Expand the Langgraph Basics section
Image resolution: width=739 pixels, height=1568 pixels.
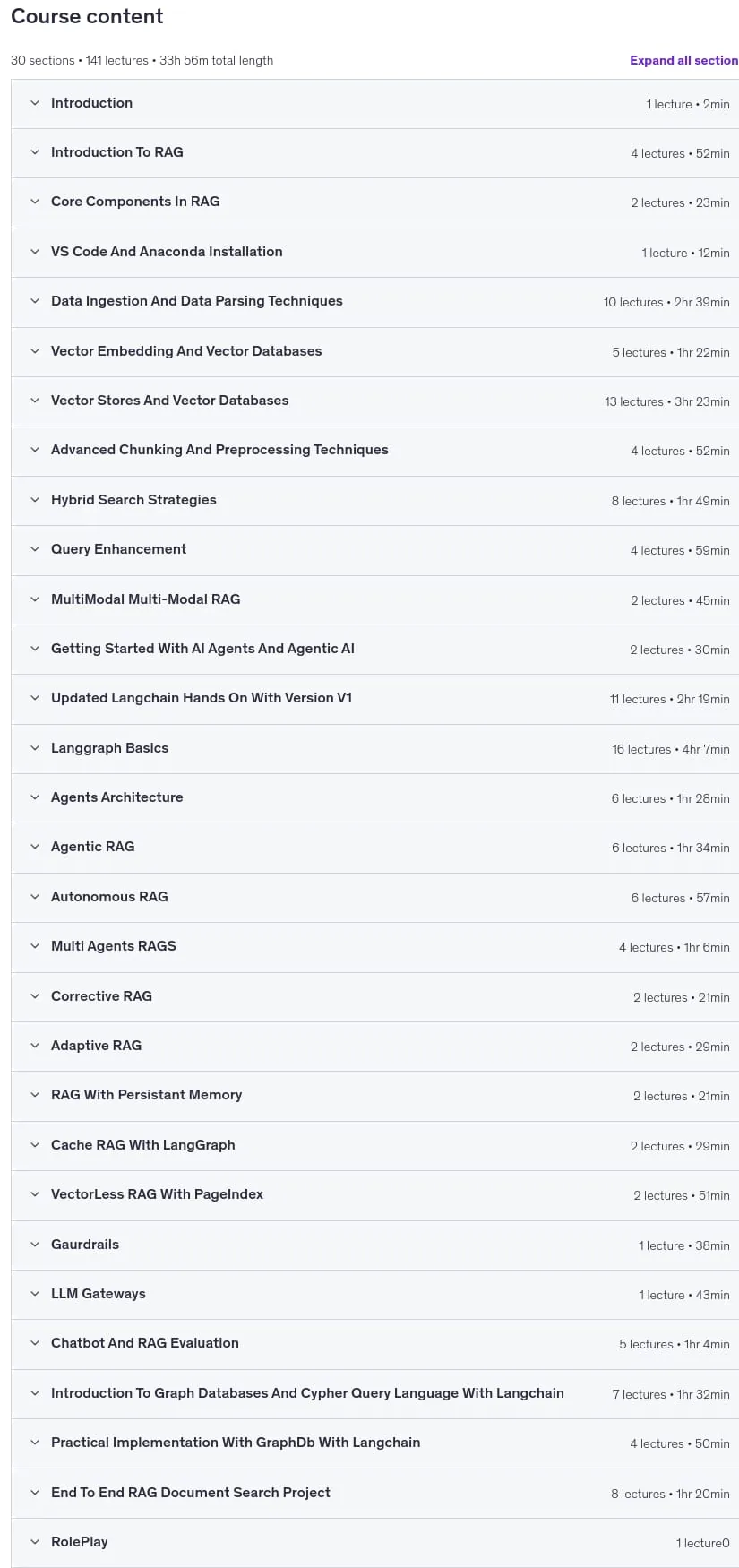(374, 749)
